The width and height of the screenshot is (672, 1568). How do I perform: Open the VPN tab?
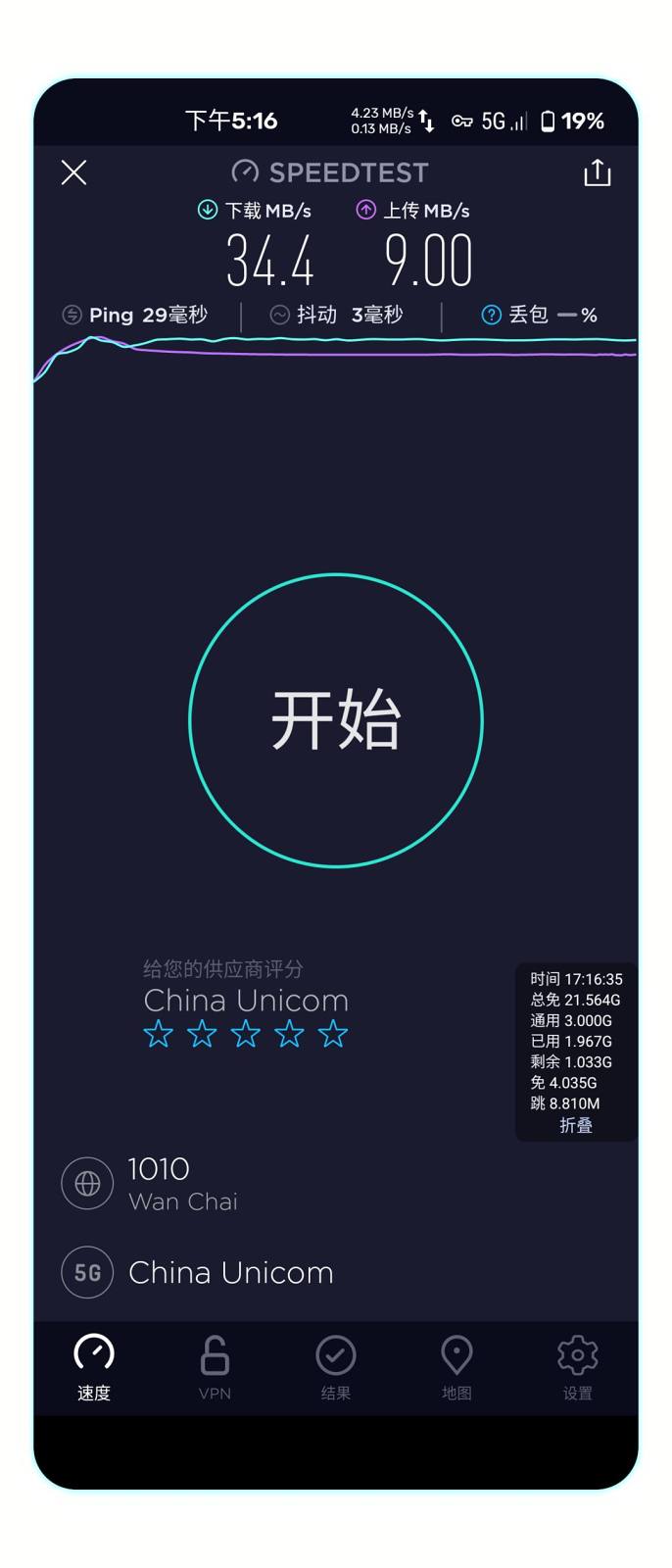coord(215,1367)
